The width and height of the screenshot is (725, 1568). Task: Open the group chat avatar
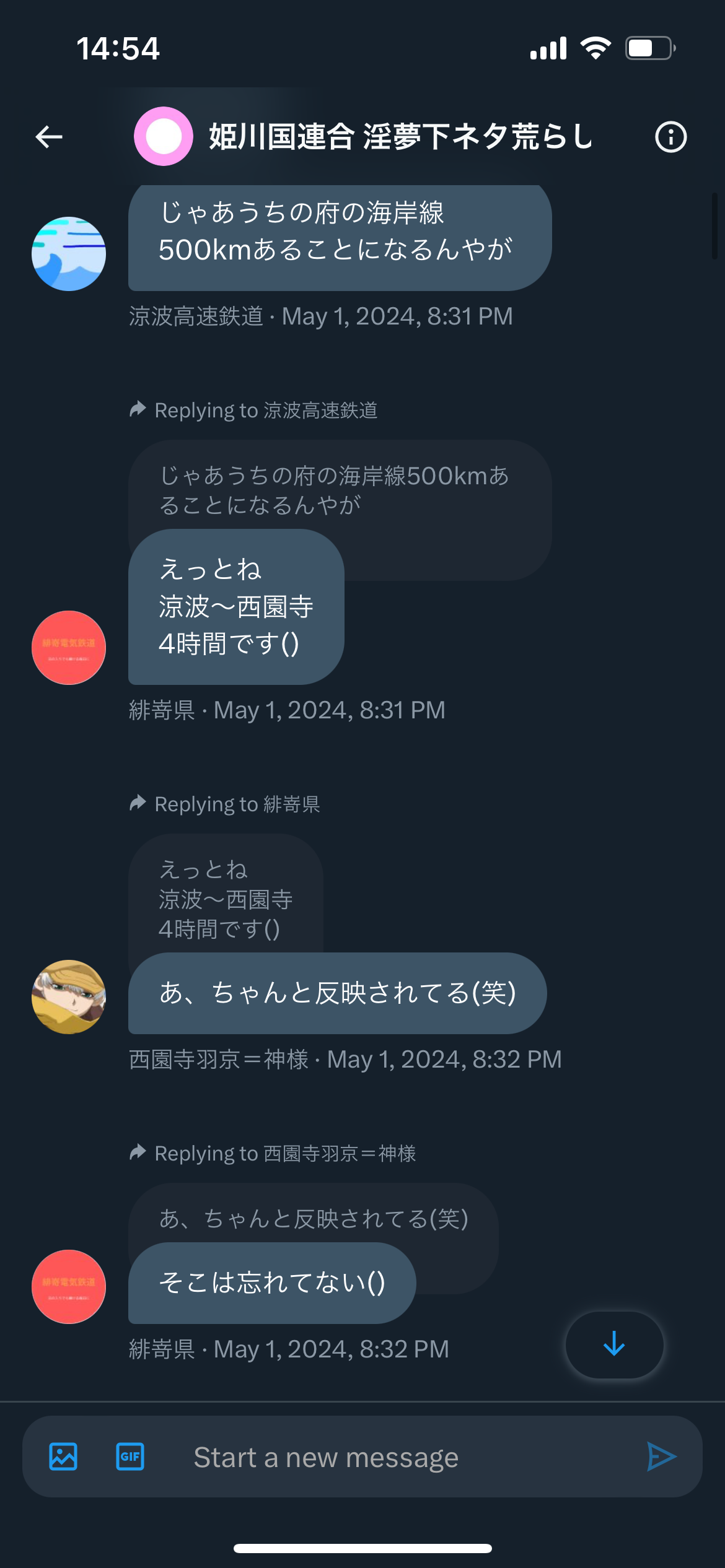[x=164, y=136]
